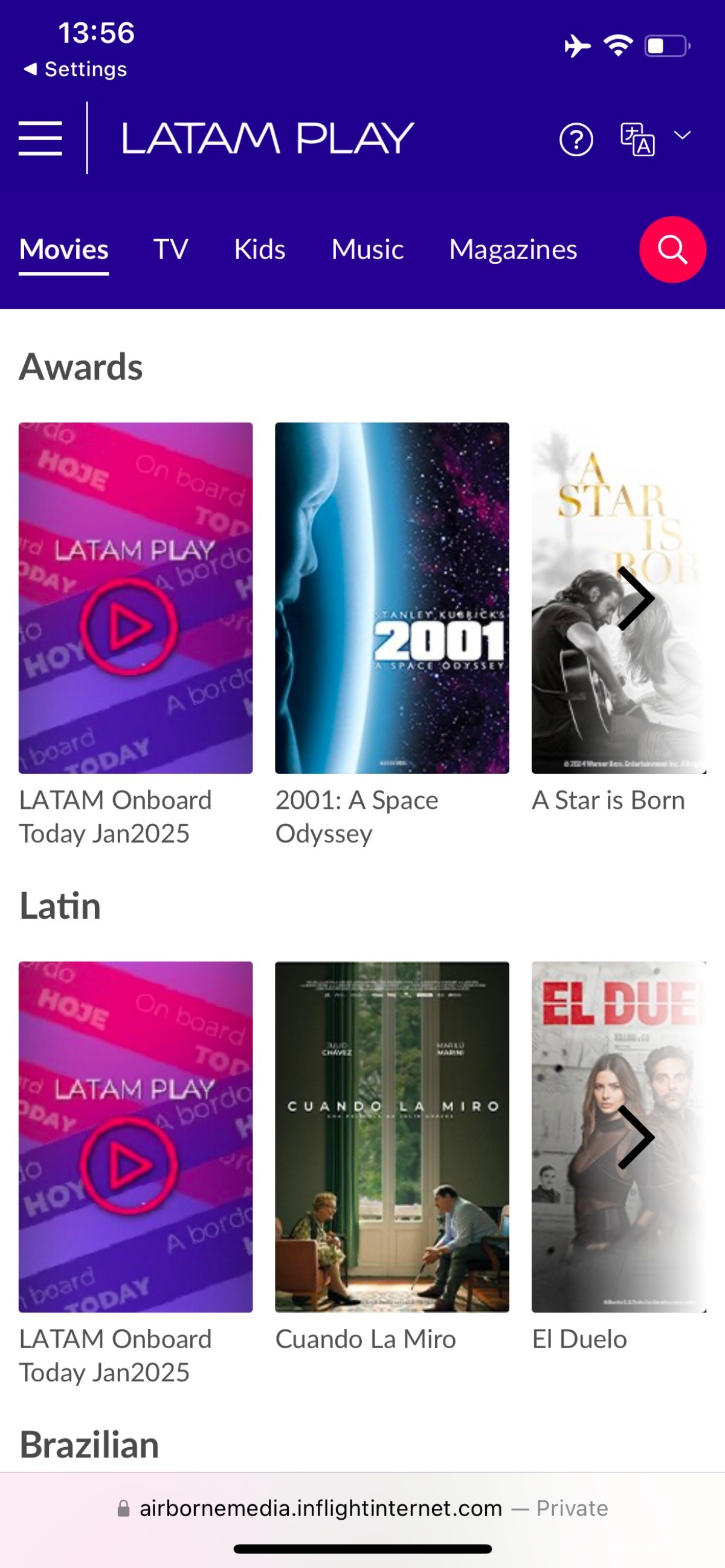Open the help question mark icon
725x1568 pixels.
click(x=576, y=140)
